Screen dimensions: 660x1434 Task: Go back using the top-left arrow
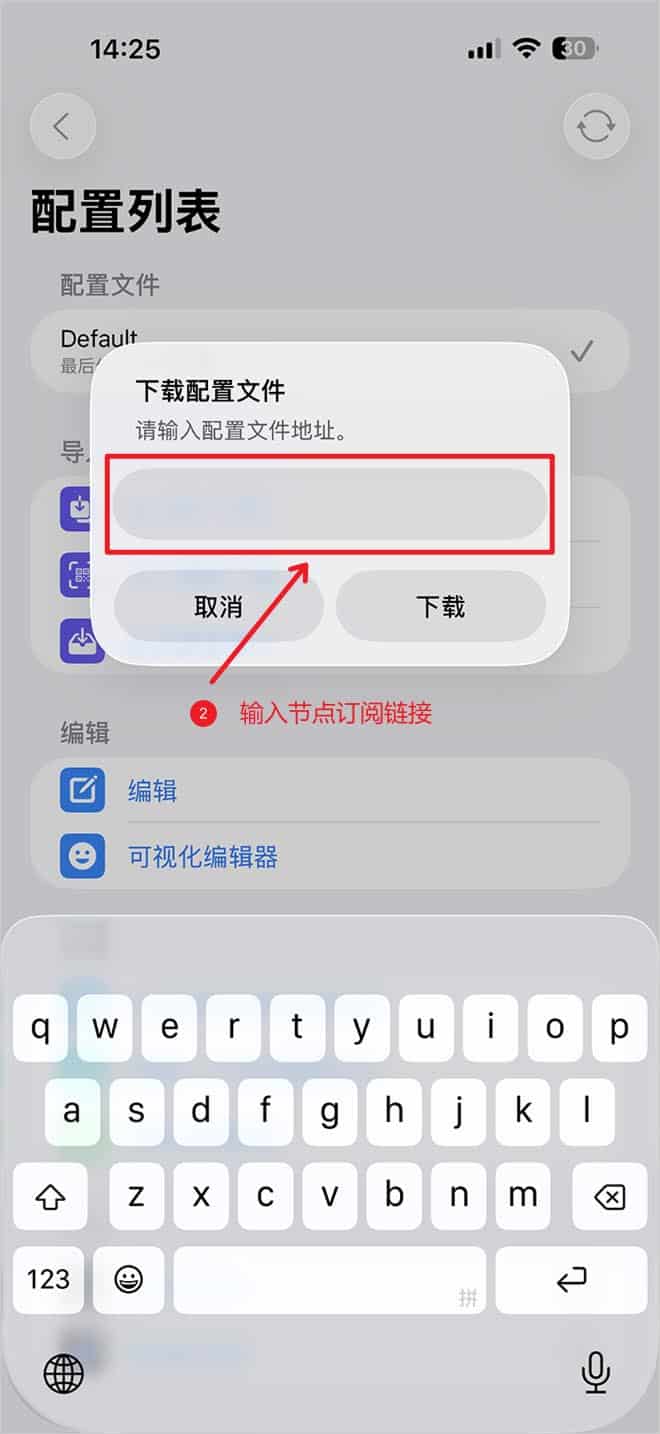[63, 127]
